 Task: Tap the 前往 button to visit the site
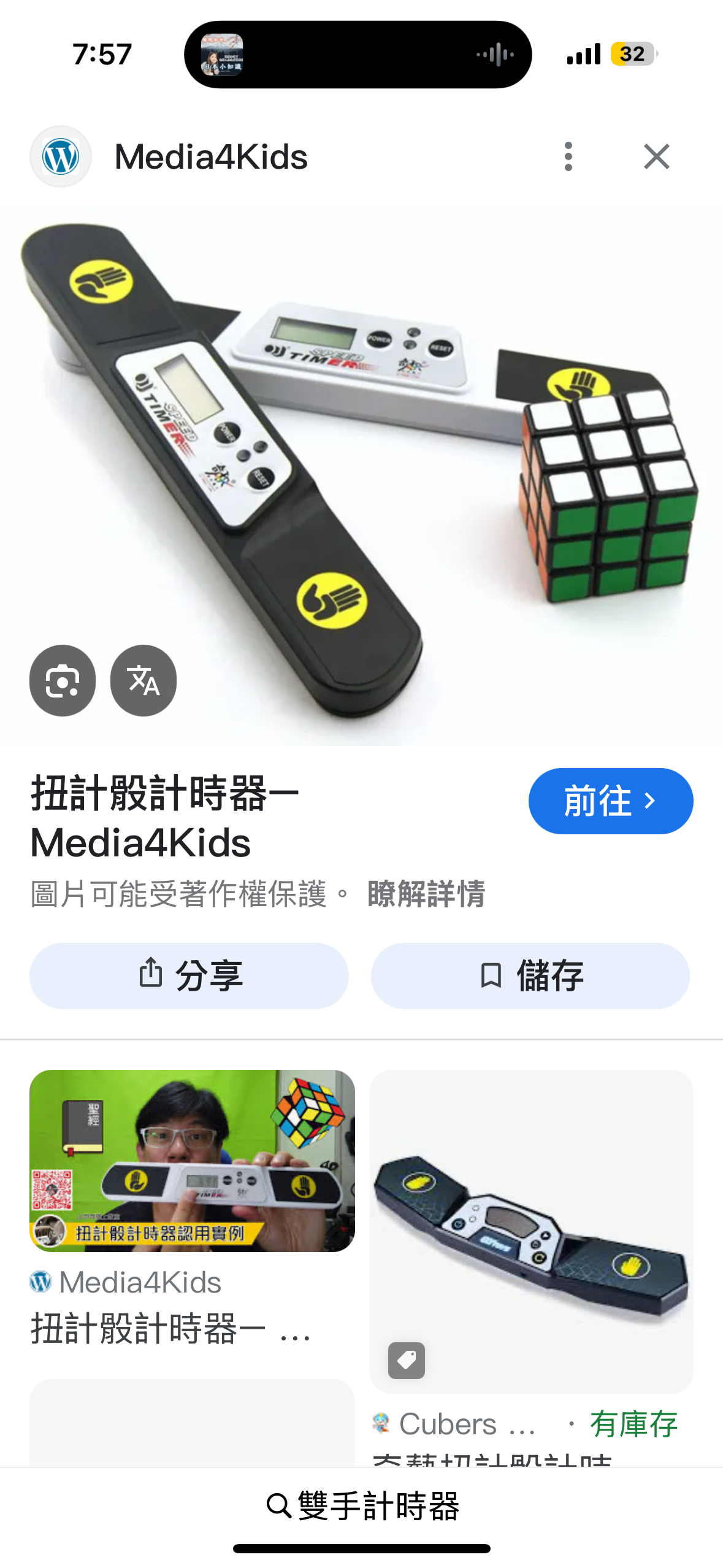(x=610, y=801)
